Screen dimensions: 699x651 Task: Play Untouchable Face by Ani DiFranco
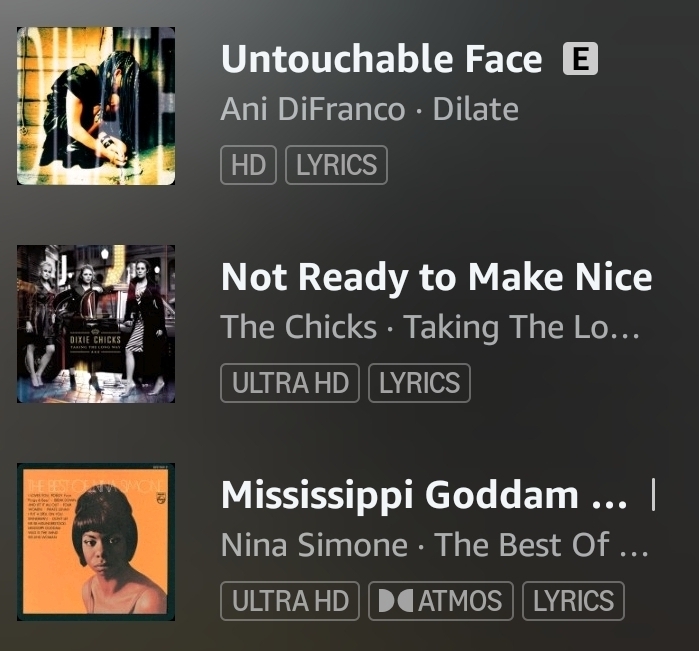click(x=381, y=60)
